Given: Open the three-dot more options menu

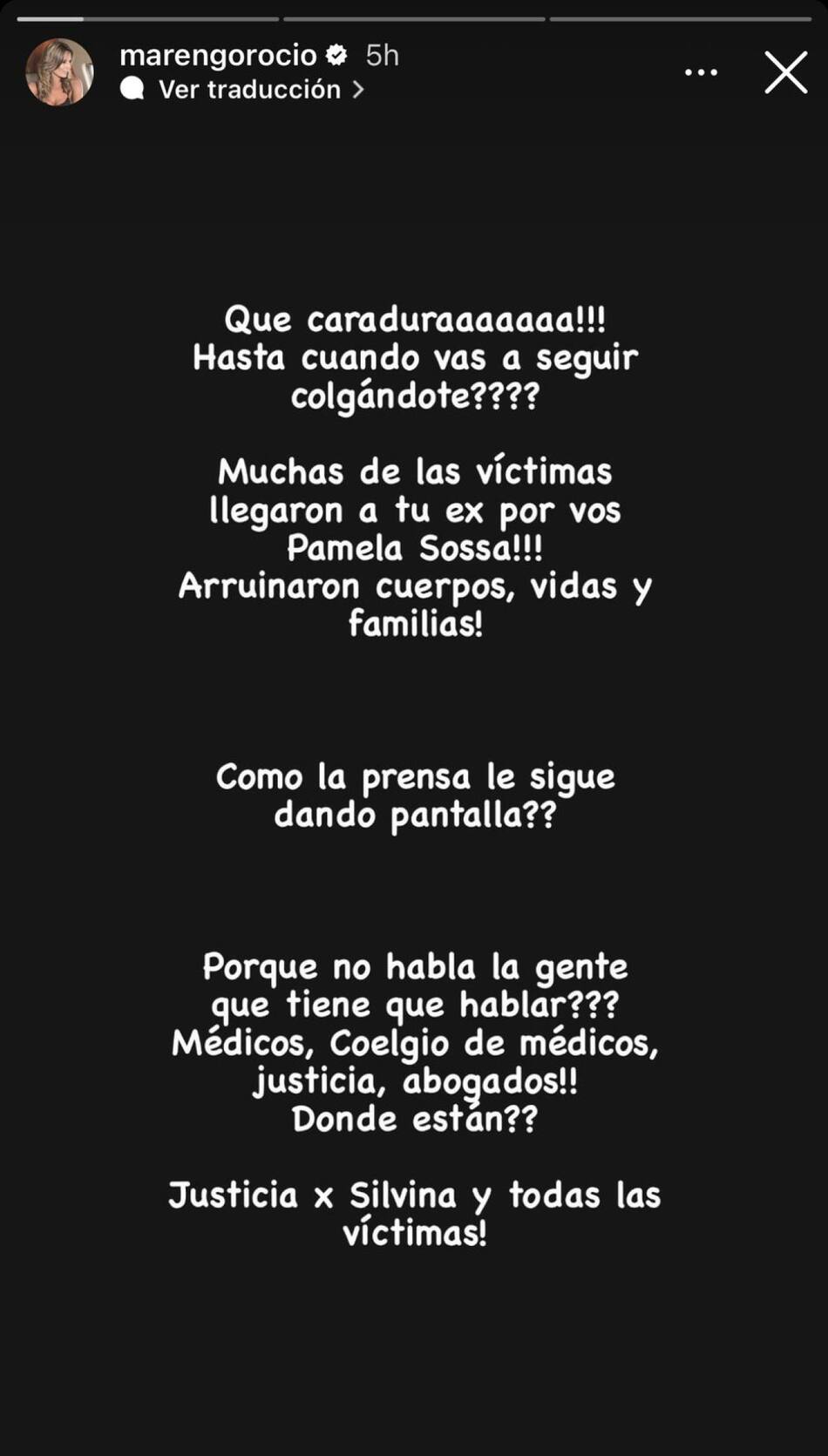Looking at the screenshot, I should (701, 72).
